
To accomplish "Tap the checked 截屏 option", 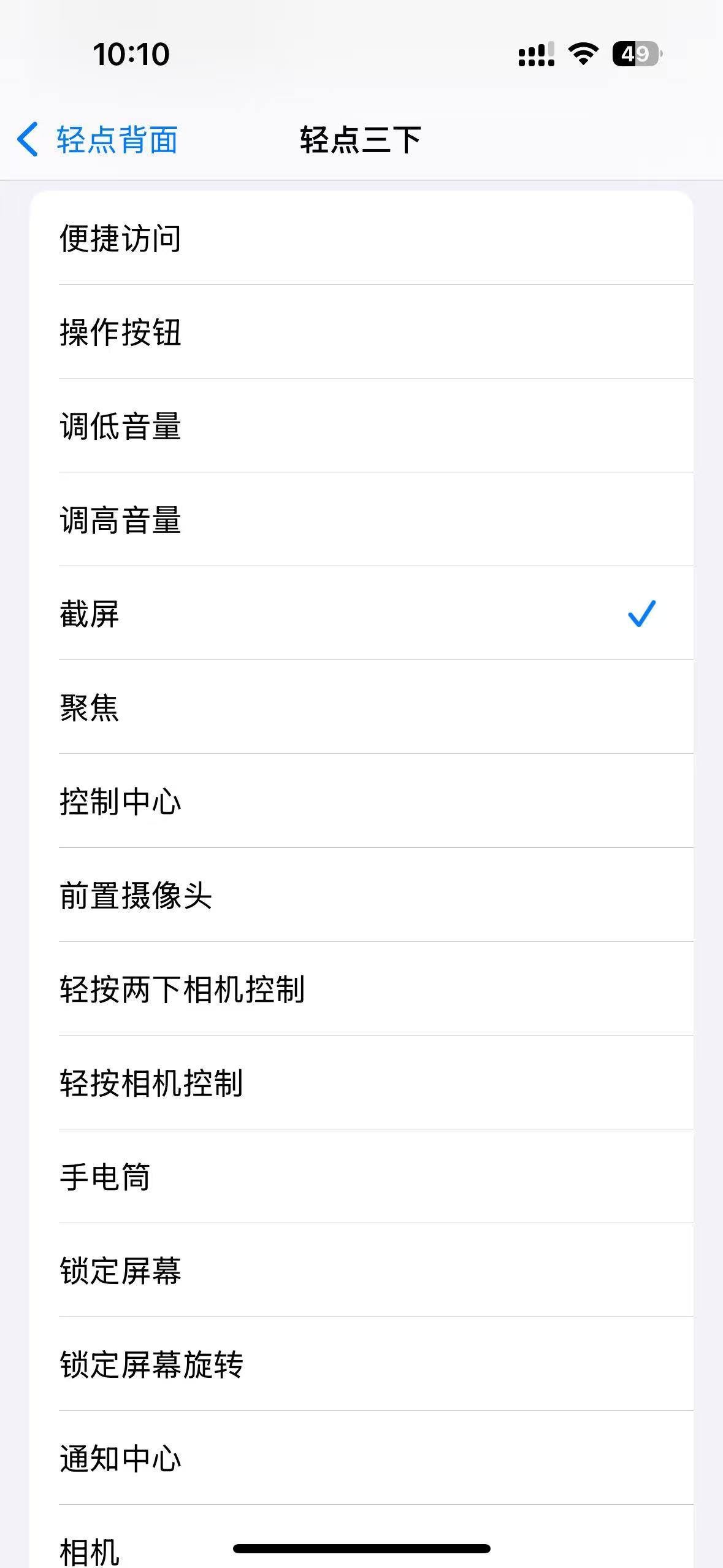I will (90, 613).
